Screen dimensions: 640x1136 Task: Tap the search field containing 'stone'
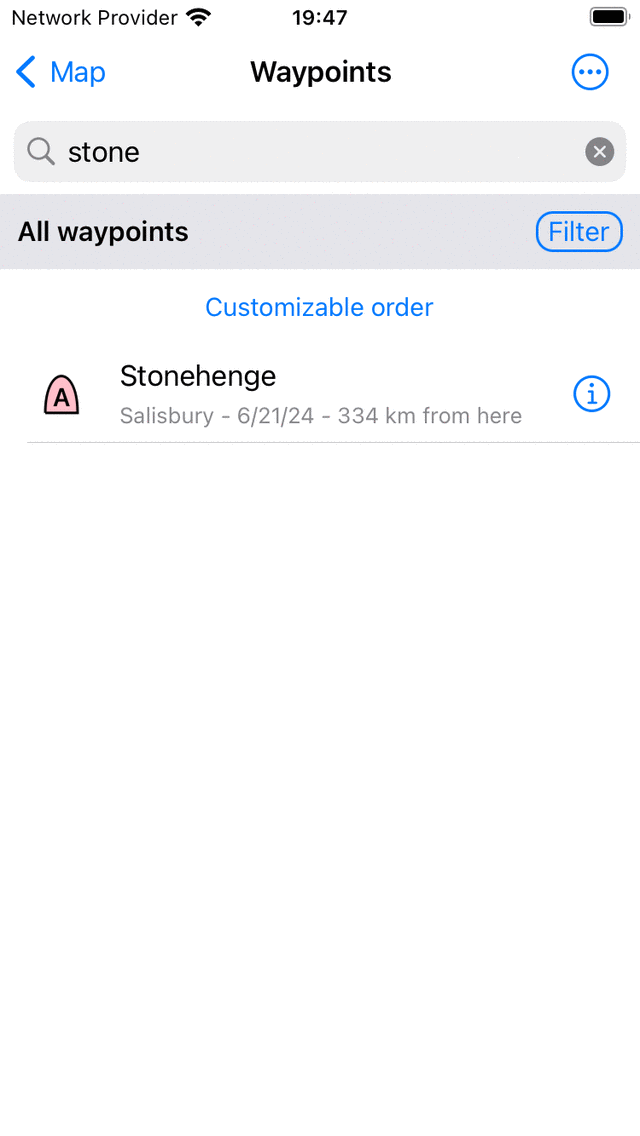click(300, 152)
